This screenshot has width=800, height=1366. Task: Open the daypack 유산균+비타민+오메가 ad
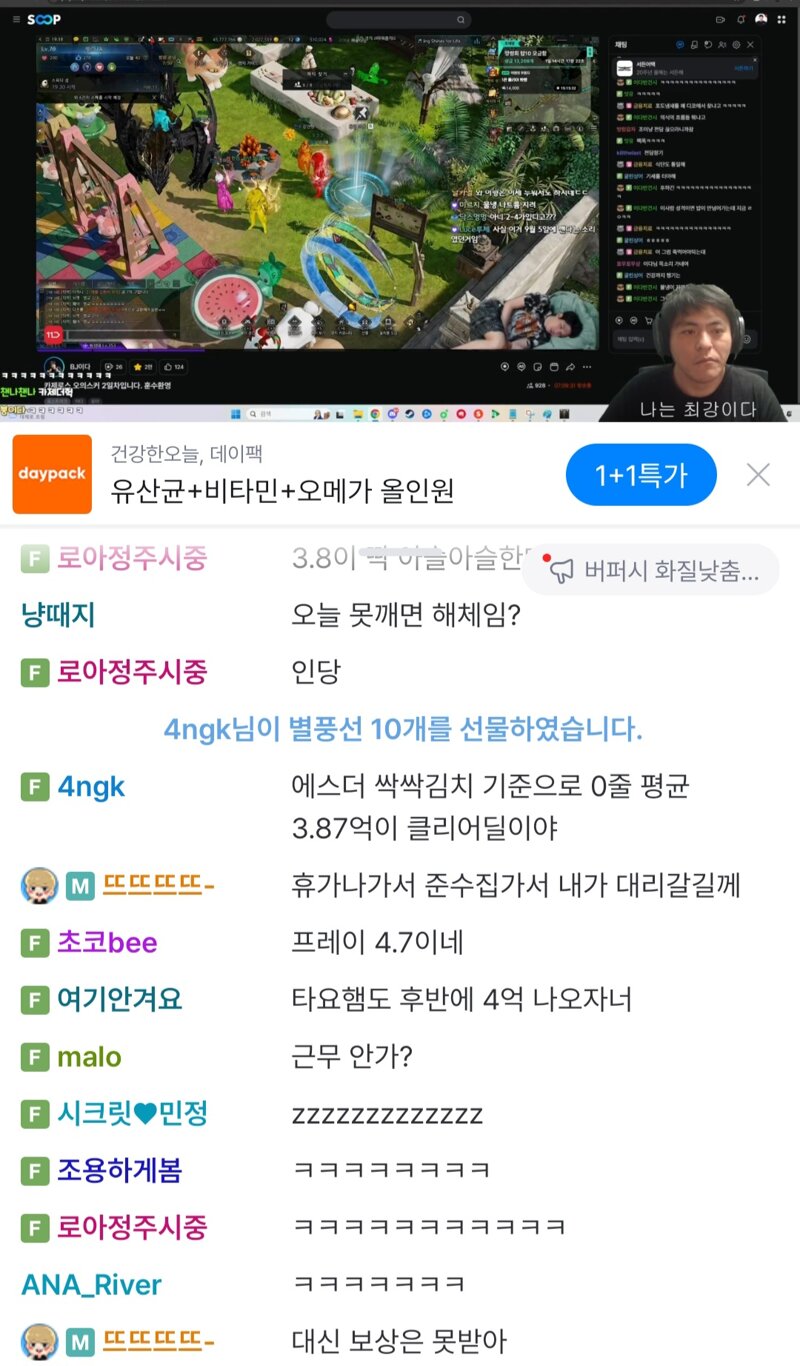tap(282, 475)
